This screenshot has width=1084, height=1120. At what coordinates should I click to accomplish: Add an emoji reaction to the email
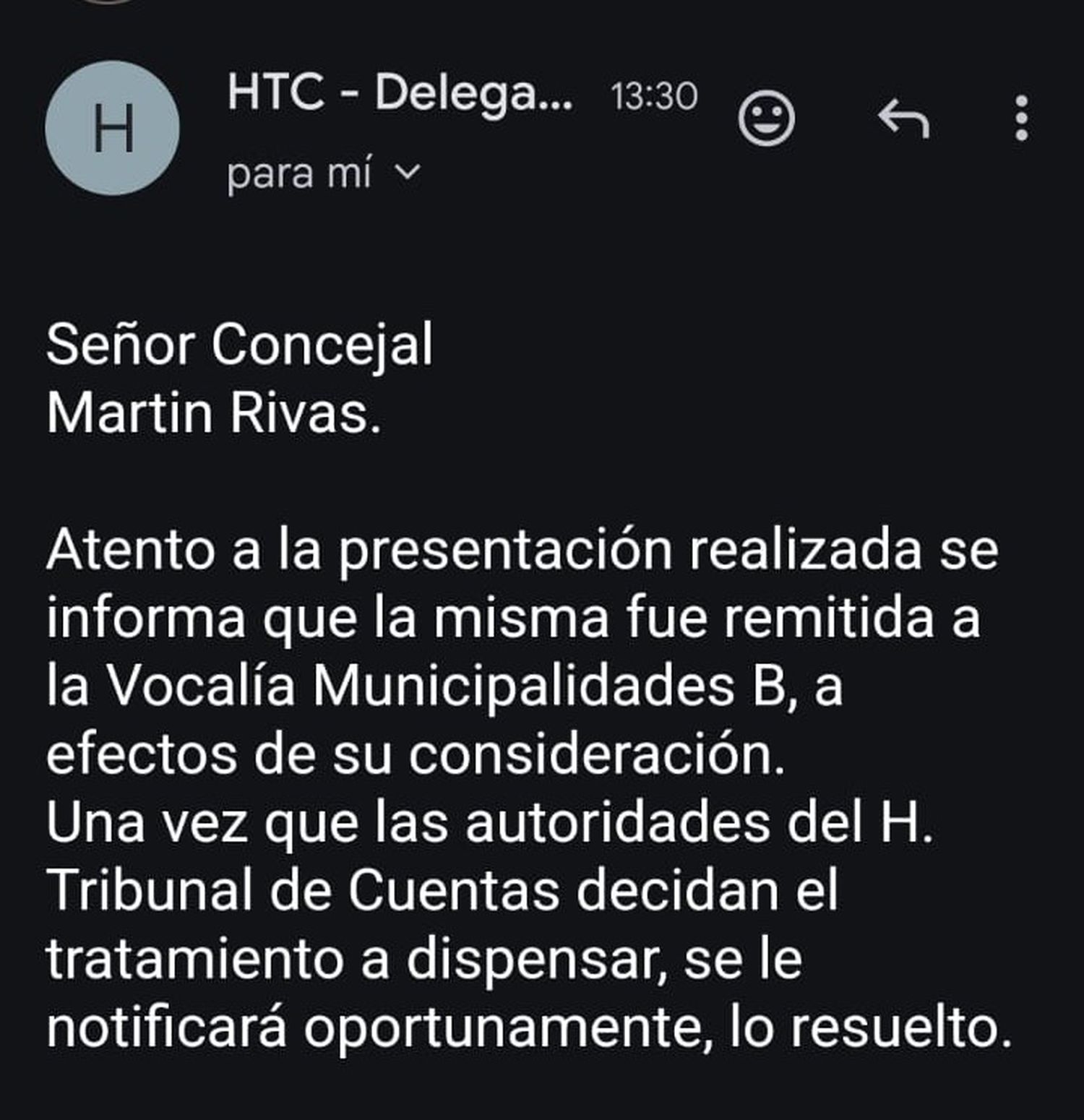coord(766,119)
